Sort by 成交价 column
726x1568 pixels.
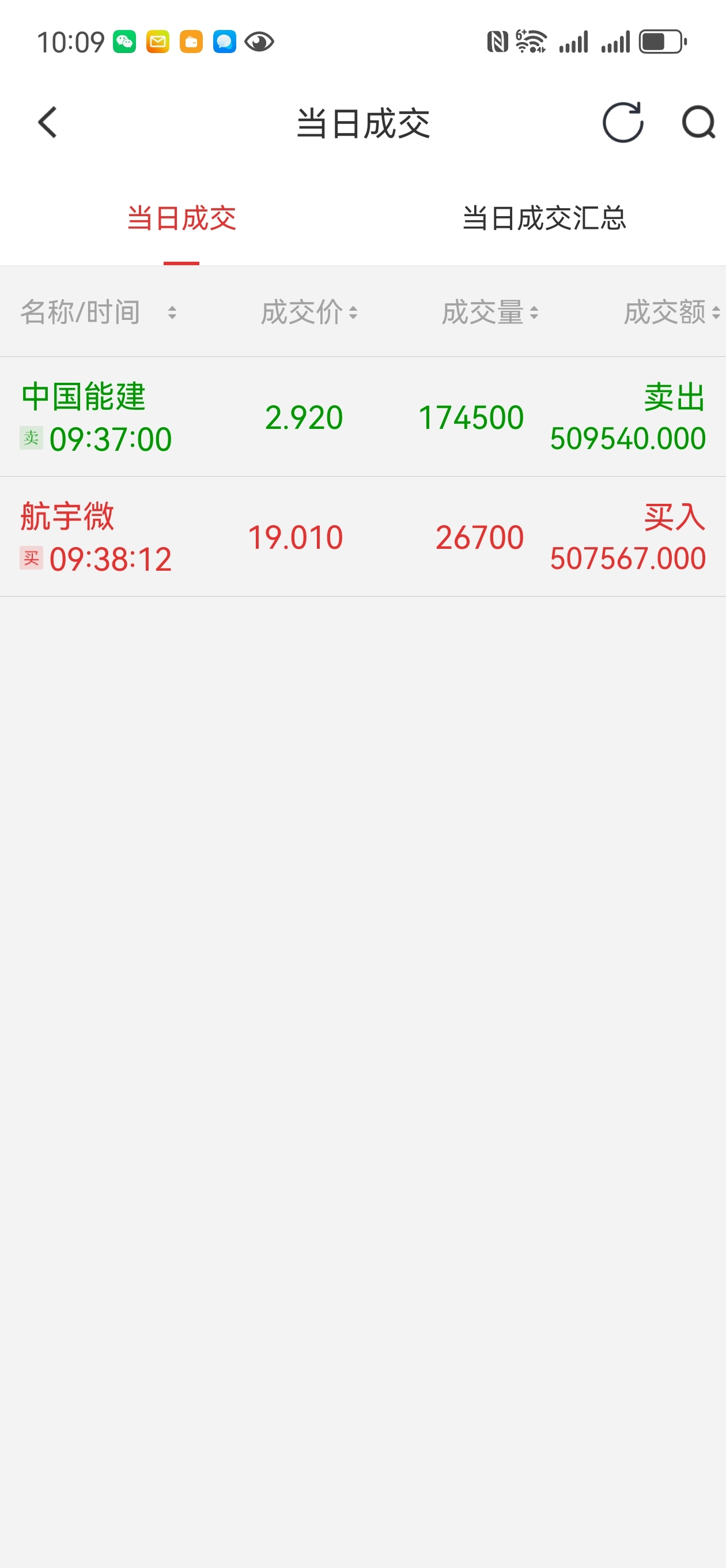pyautogui.click(x=308, y=312)
